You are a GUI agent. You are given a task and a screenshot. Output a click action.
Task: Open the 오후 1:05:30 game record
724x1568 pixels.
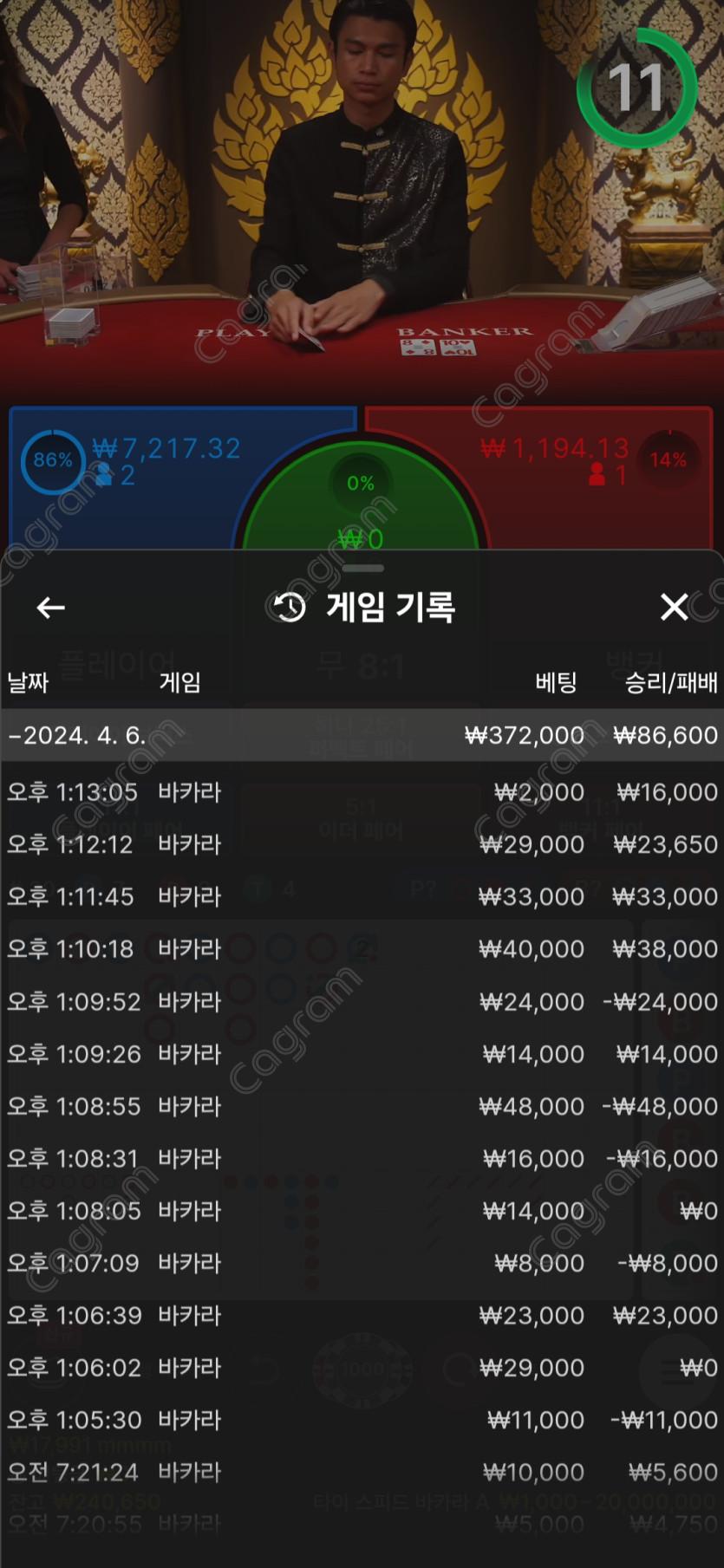(362, 1420)
